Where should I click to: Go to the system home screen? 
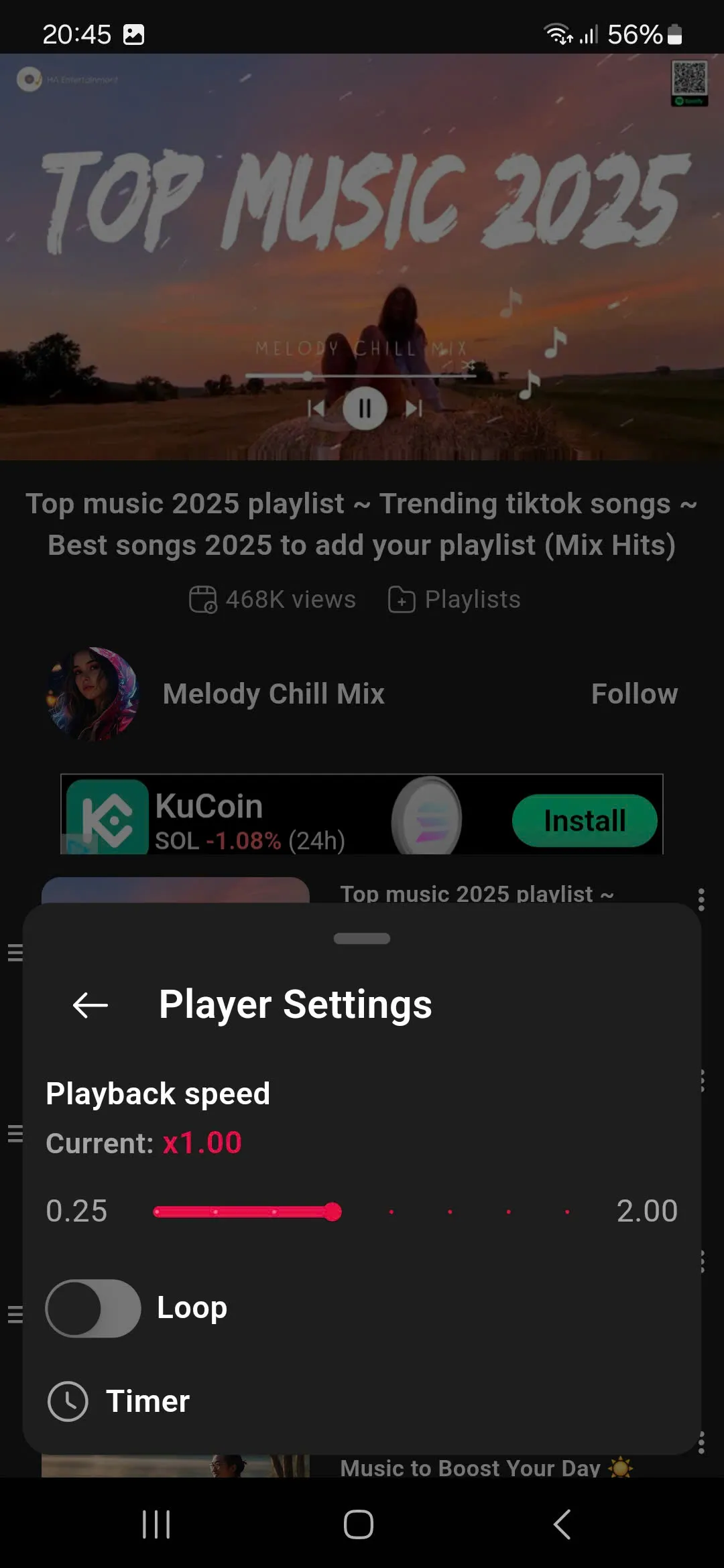click(359, 1524)
